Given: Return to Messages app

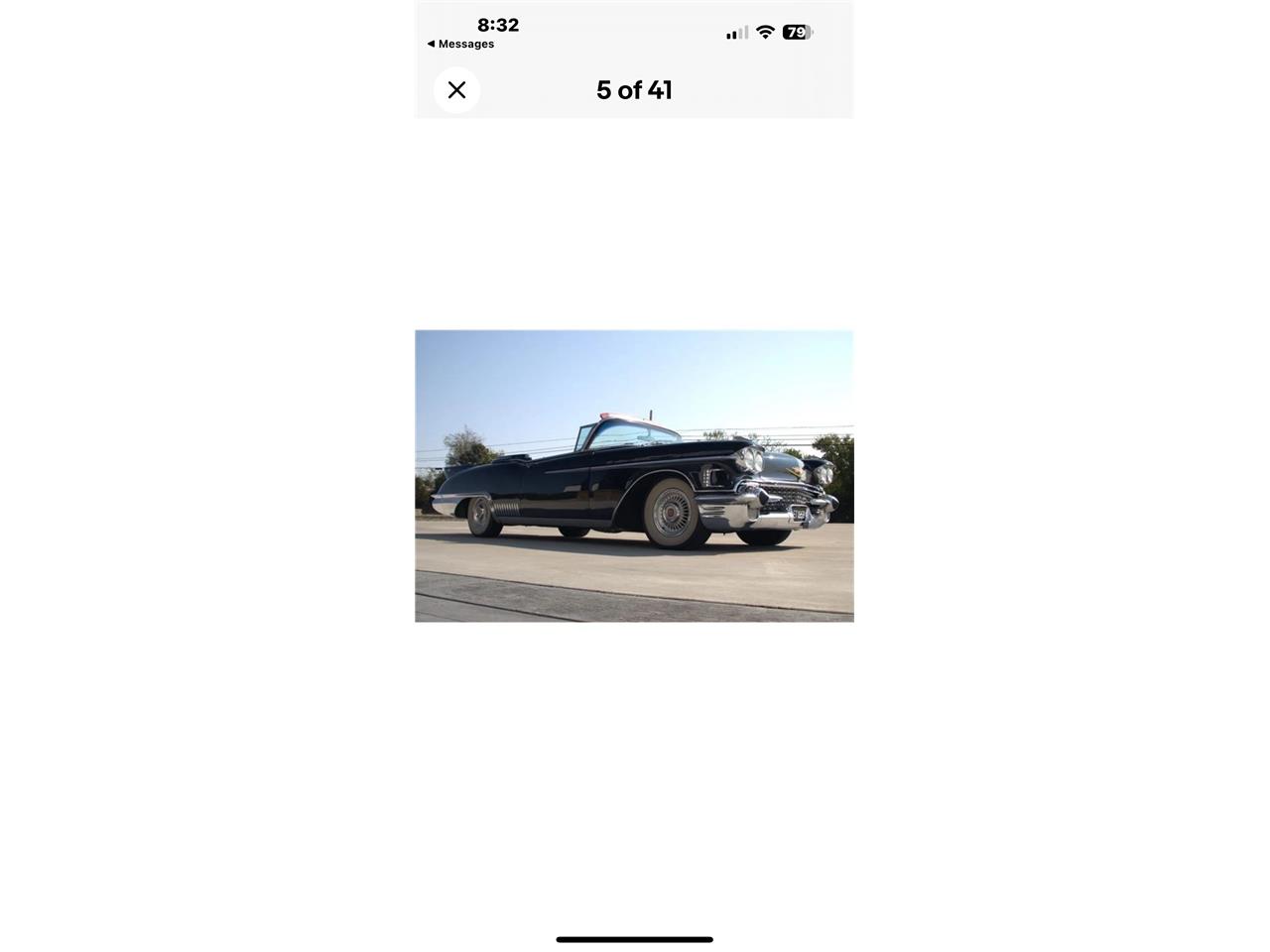Looking at the screenshot, I should (x=460, y=44).
